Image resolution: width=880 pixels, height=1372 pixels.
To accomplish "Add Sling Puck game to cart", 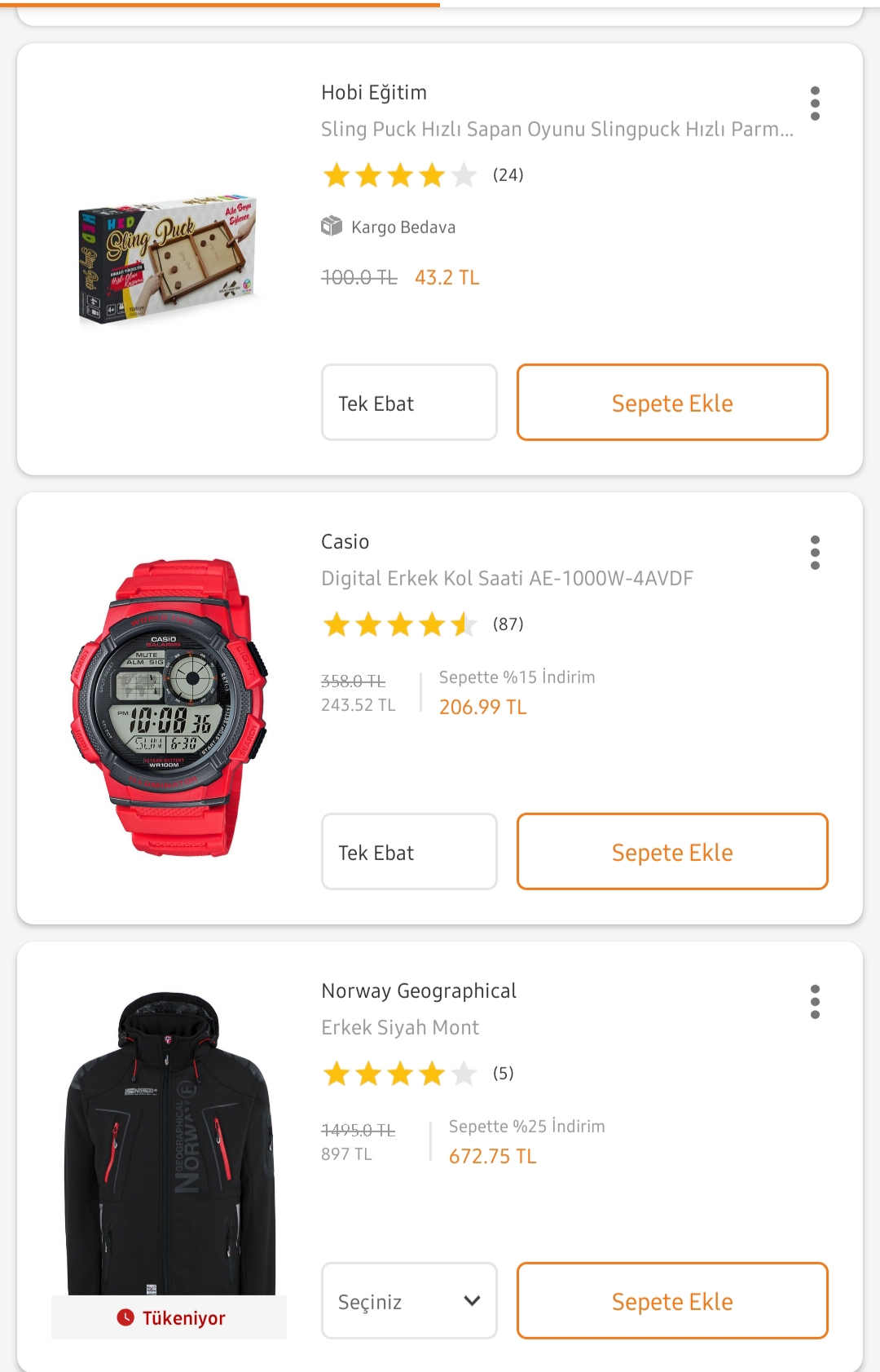I will tap(672, 403).
